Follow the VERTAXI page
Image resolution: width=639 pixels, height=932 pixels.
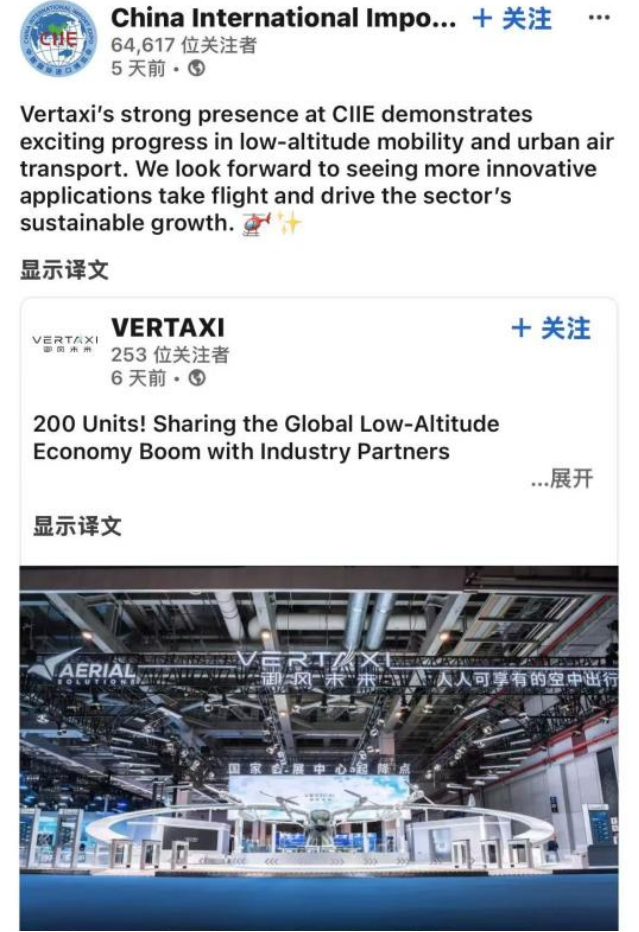pyautogui.click(x=551, y=329)
